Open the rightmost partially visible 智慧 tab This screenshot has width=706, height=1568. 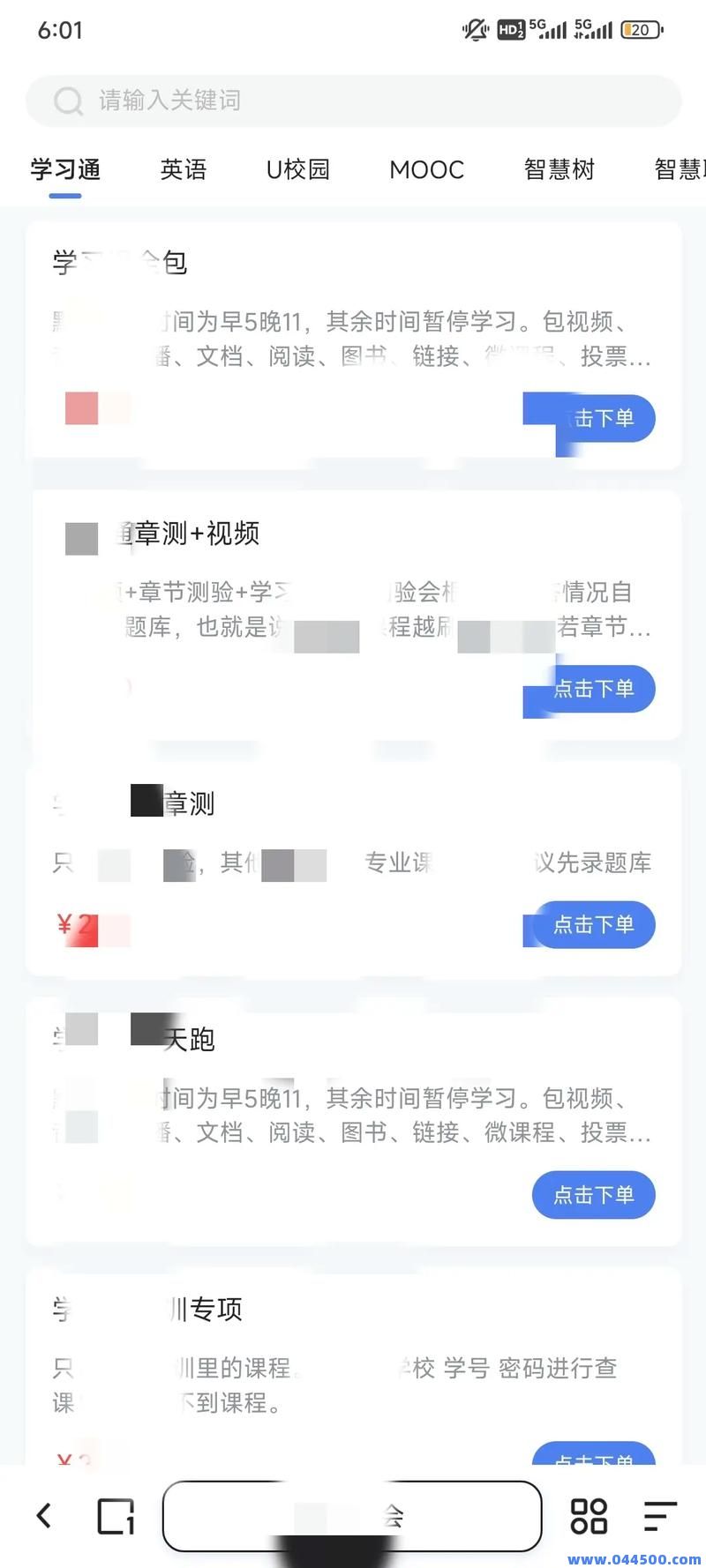680,169
